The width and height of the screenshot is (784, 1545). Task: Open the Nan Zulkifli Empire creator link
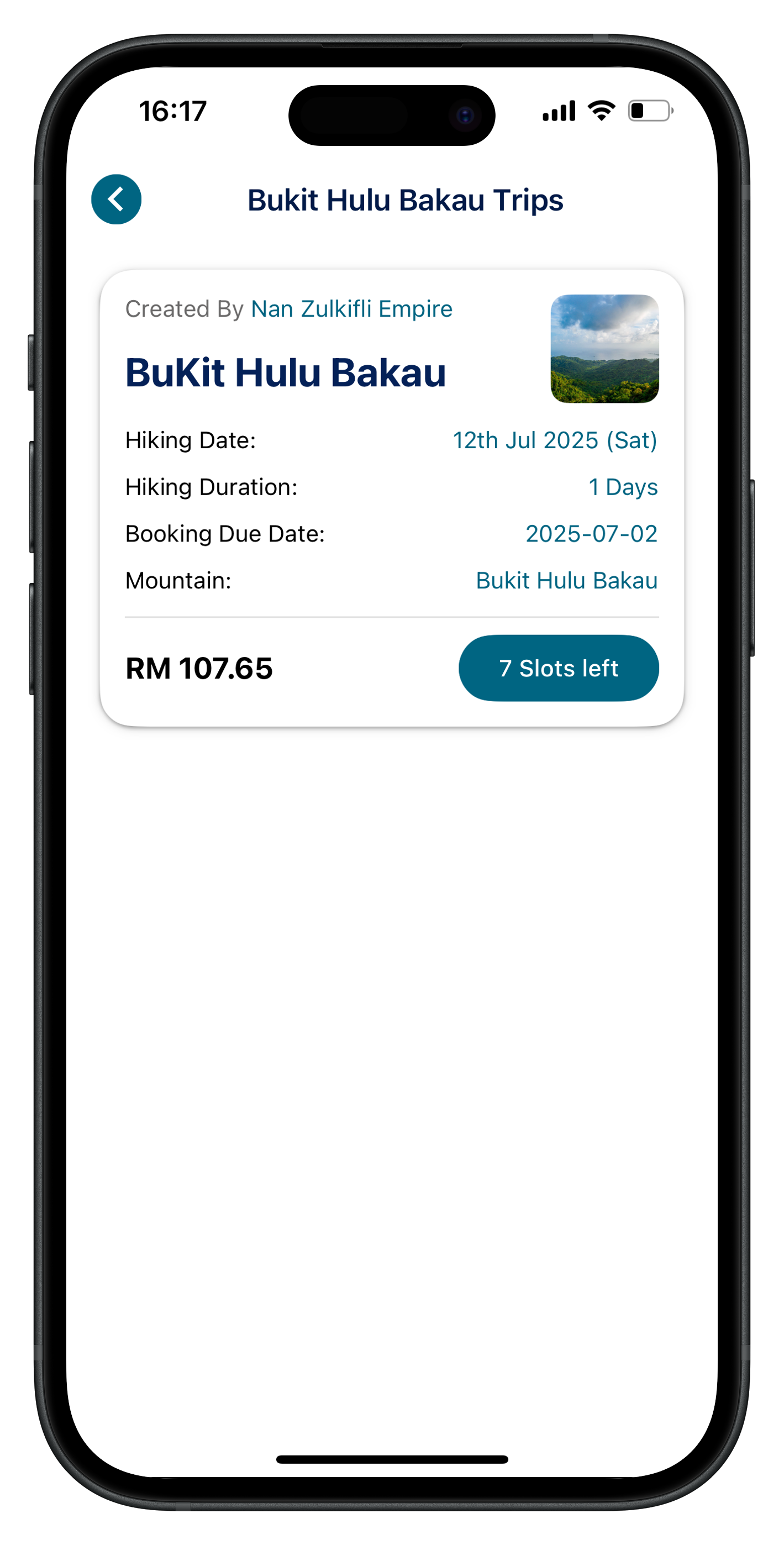(x=351, y=309)
